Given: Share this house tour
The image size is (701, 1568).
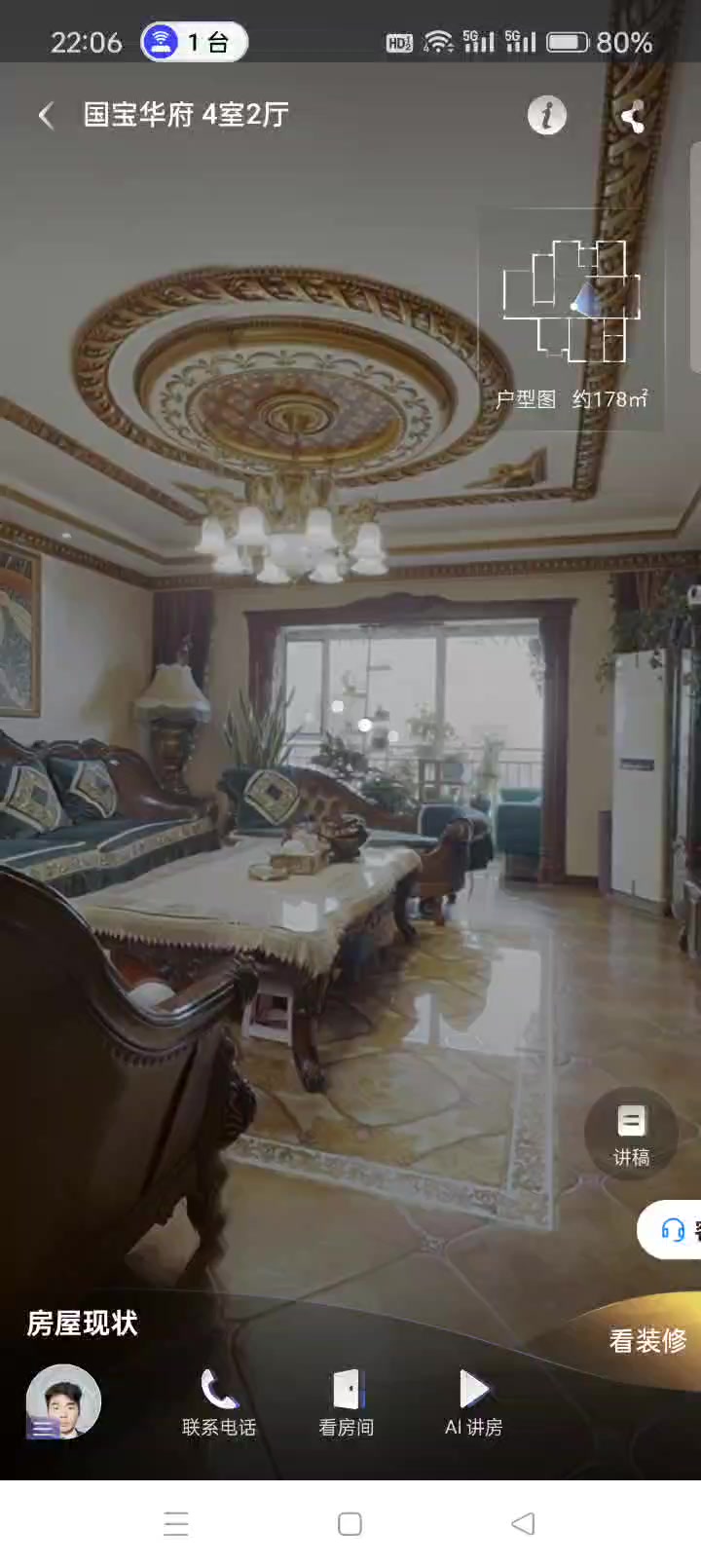Looking at the screenshot, I should pyautogui.click(x=633, y=117).
